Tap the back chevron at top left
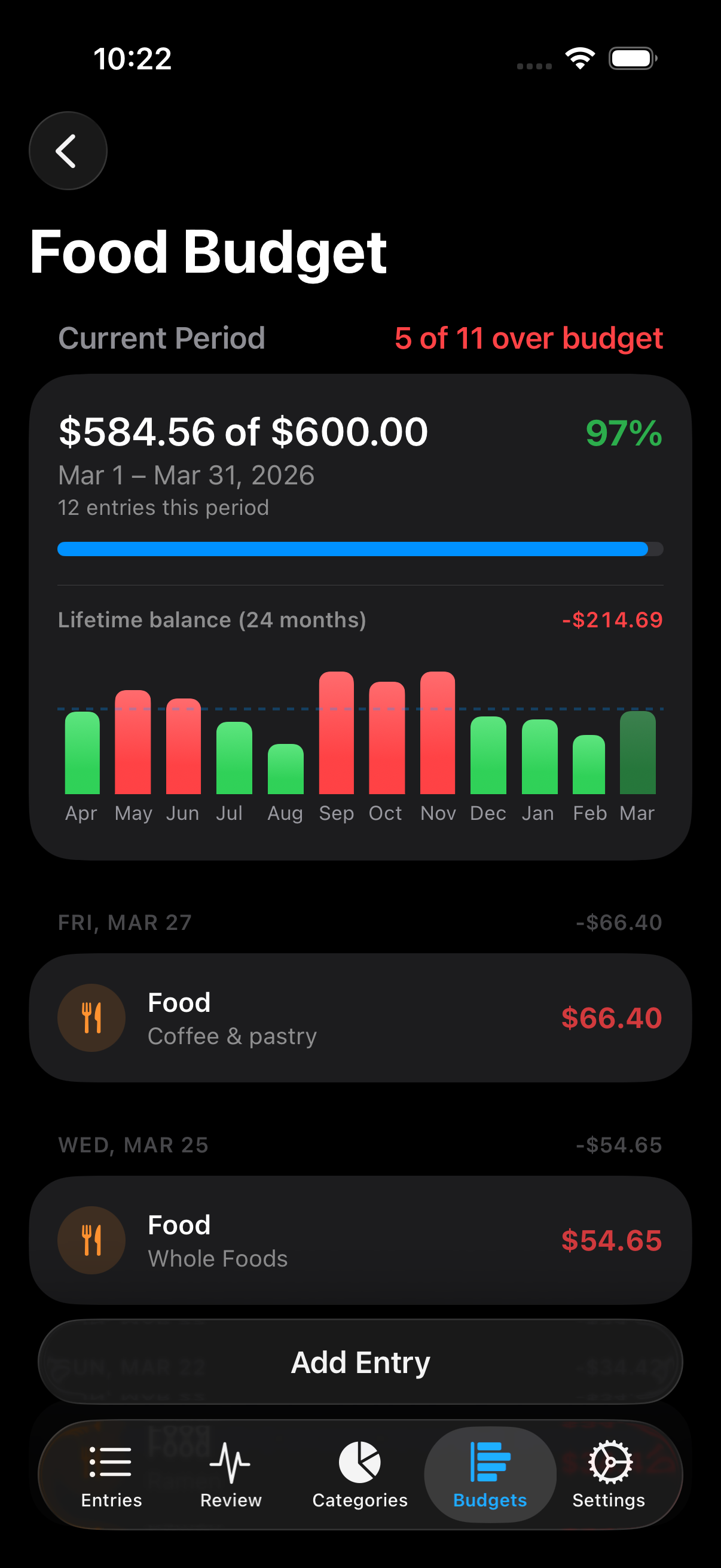The width and height of the screenshot is (721, 1568). coord(67,150)
